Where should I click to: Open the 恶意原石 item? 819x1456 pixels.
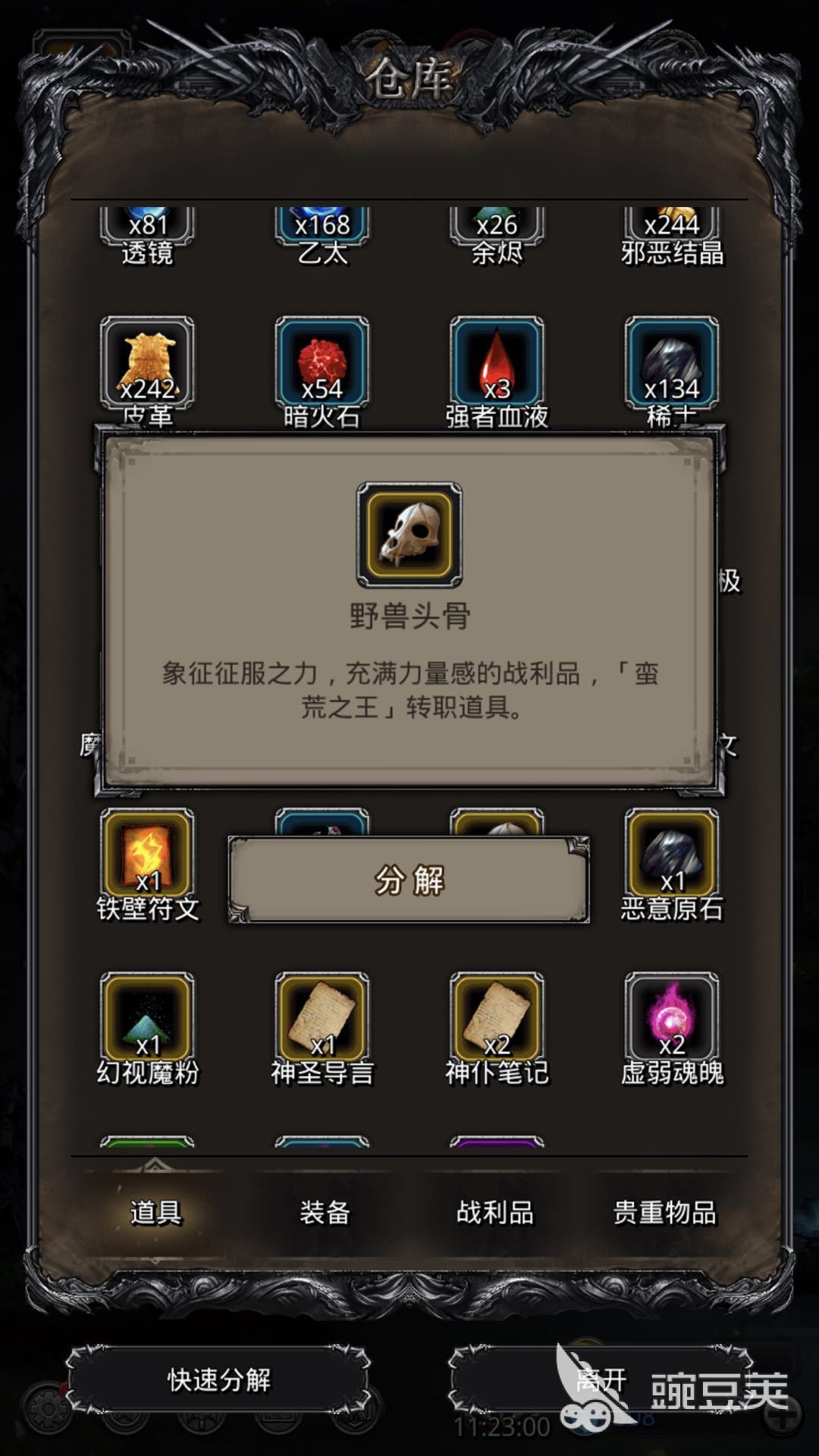tap(672, 855)
